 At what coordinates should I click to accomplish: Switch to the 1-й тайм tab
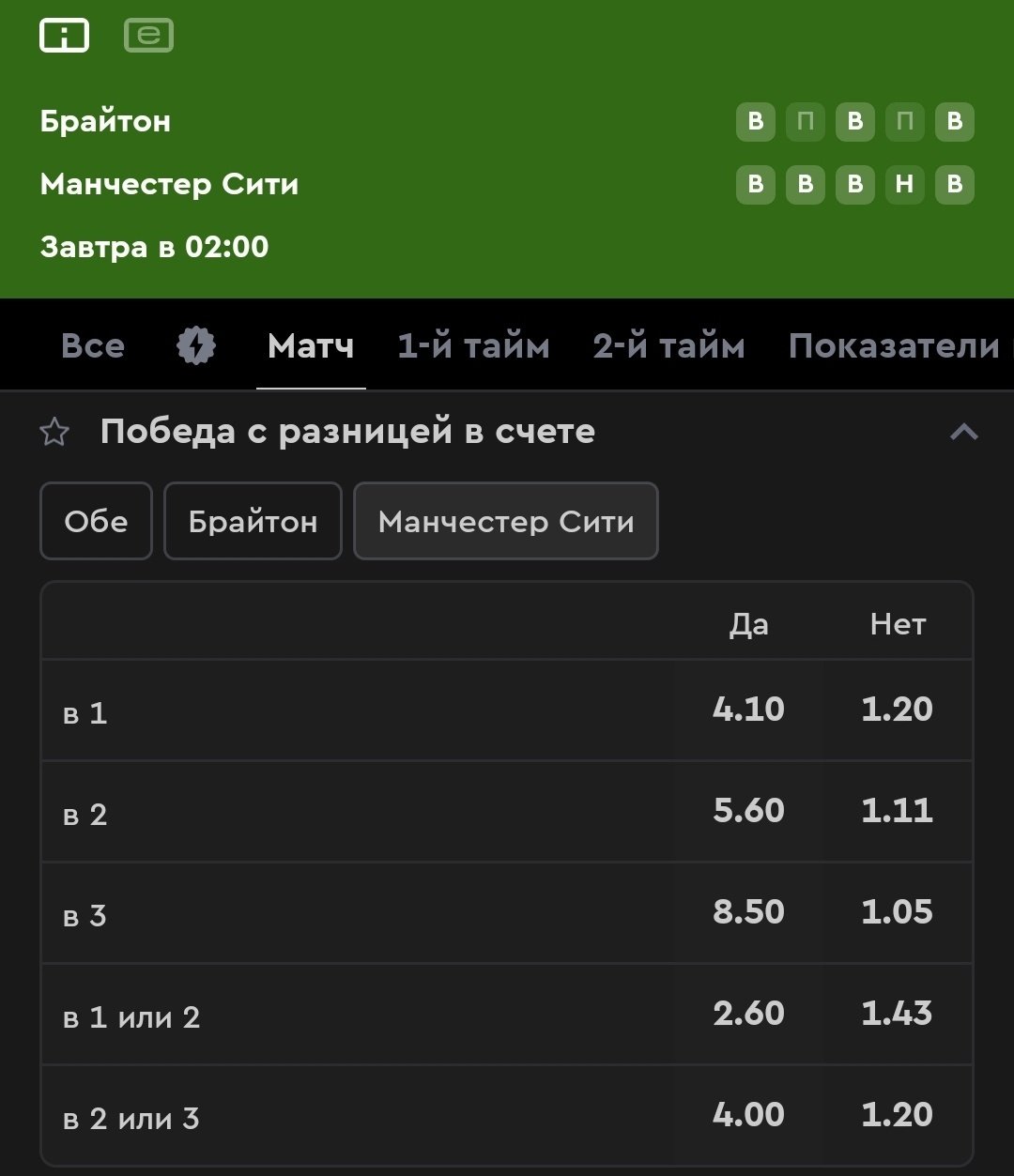473,346
